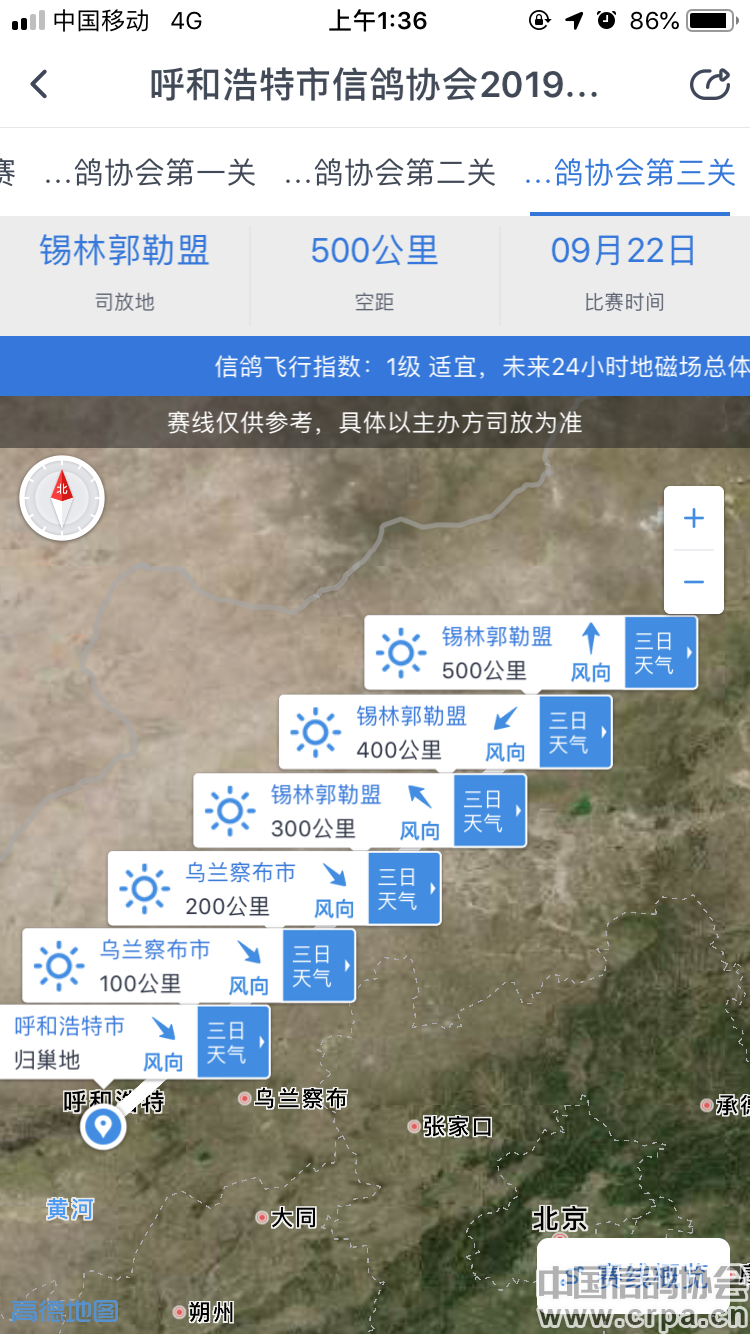
Task: Tap the 呼和浩特 location pin
Action: coord(102,1128)
